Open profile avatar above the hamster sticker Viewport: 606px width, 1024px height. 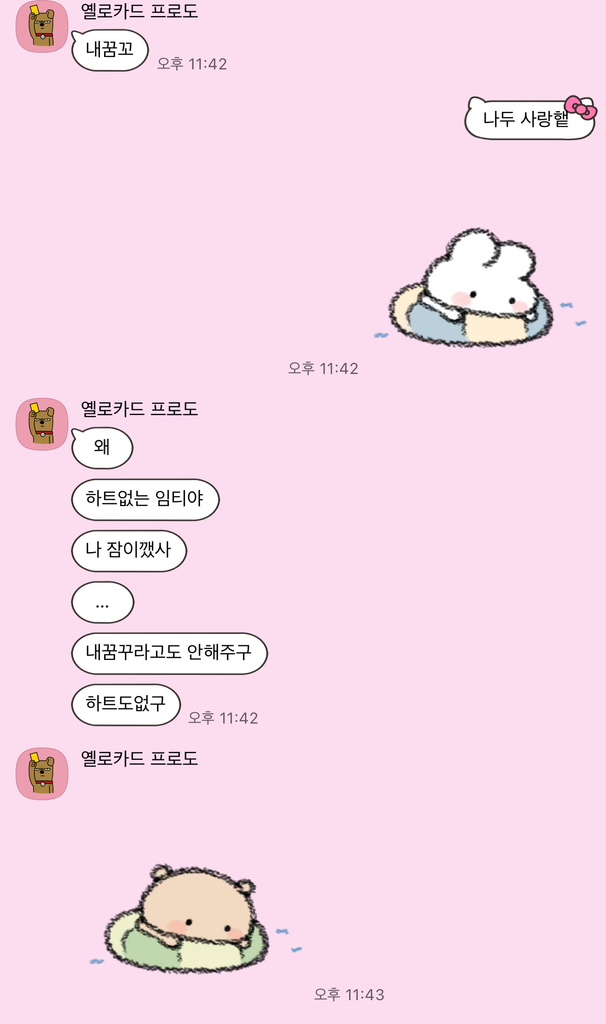pyautogui.click(x=41, y=774)
